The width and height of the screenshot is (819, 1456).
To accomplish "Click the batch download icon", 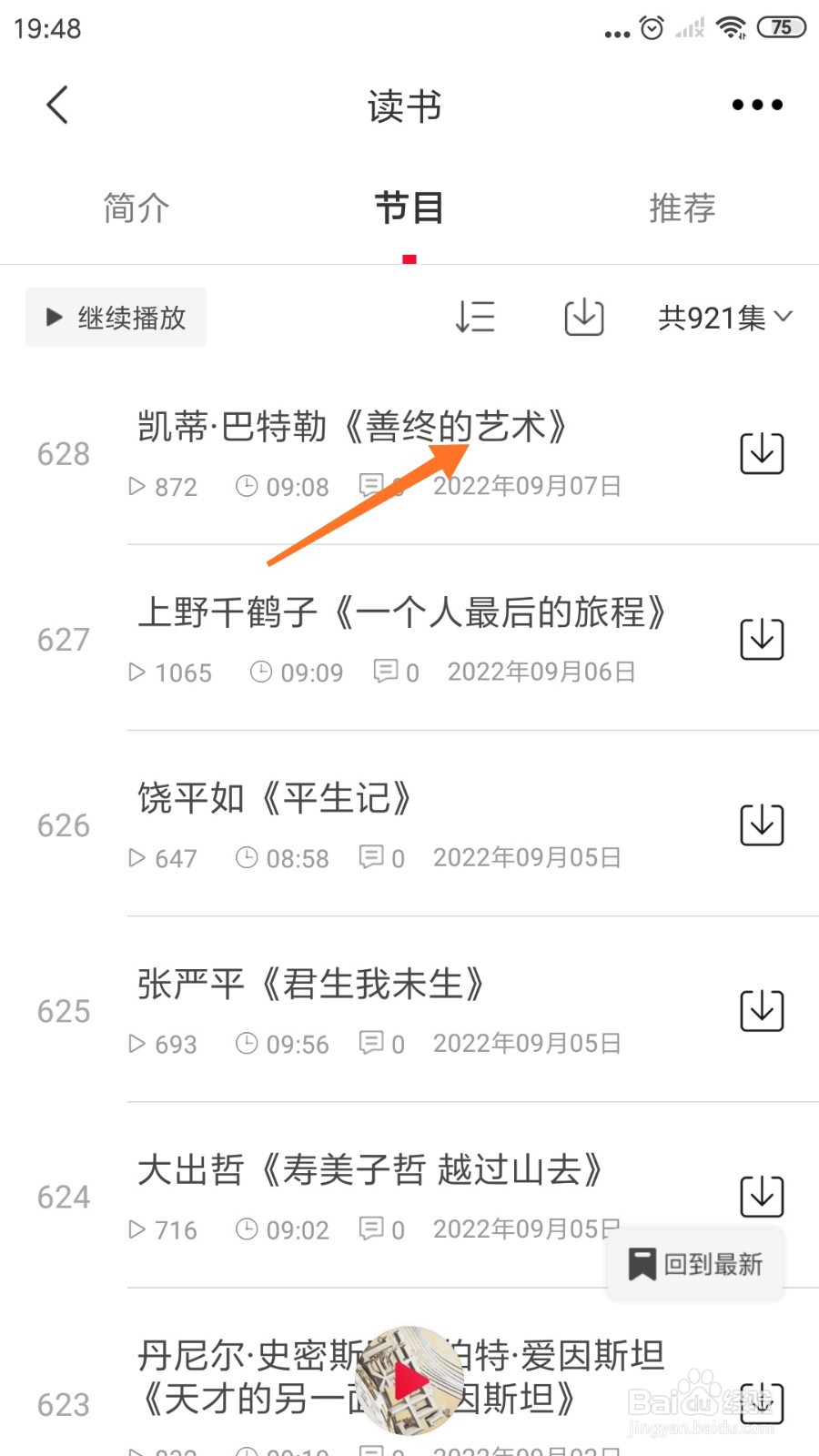I will (583, 318).
